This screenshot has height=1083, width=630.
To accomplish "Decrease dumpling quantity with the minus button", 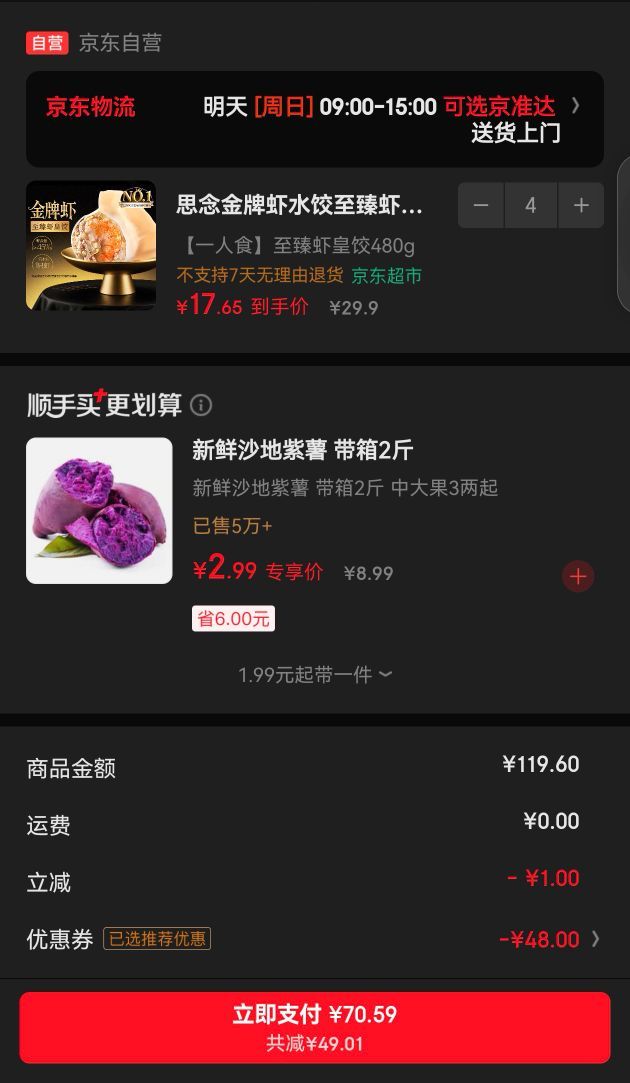I will pos(481,205).
